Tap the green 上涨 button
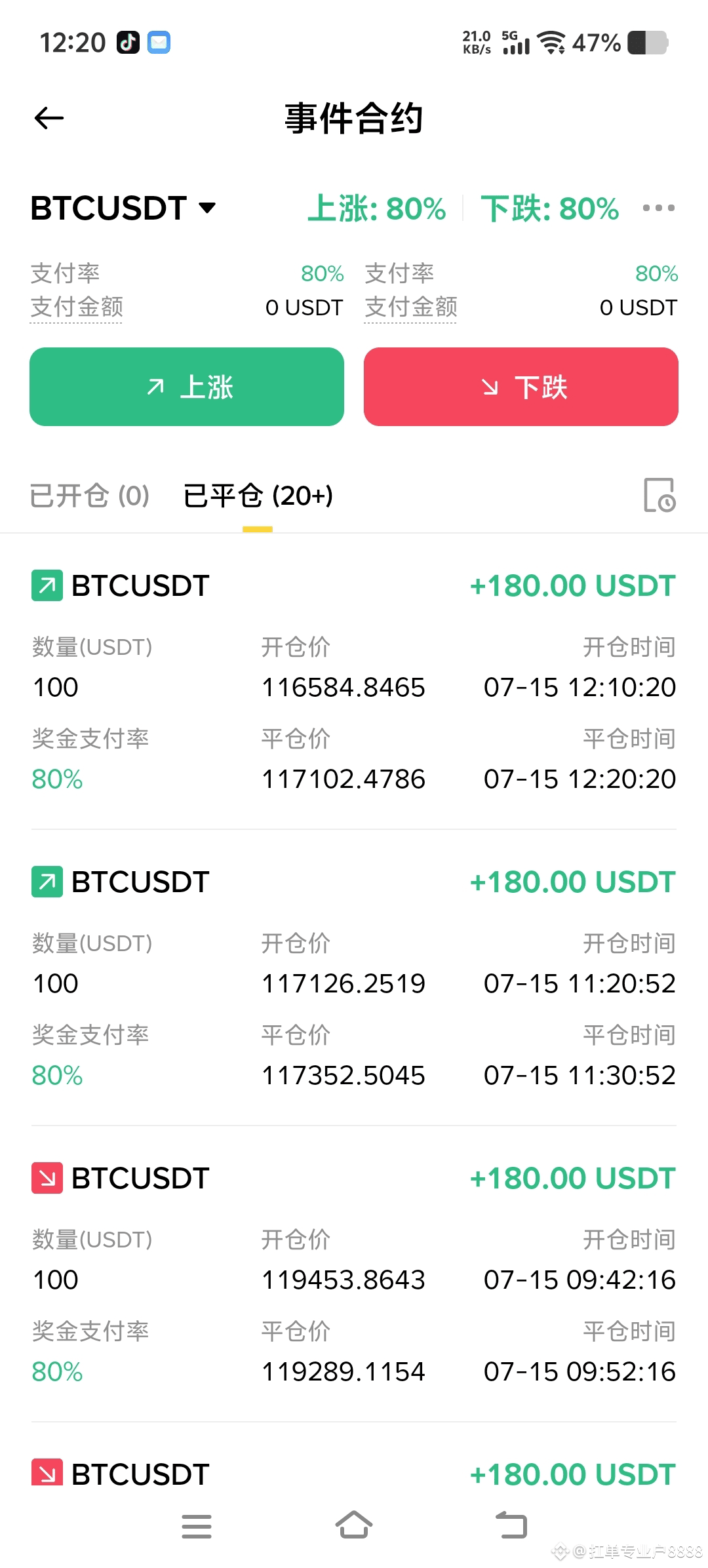 187,387
